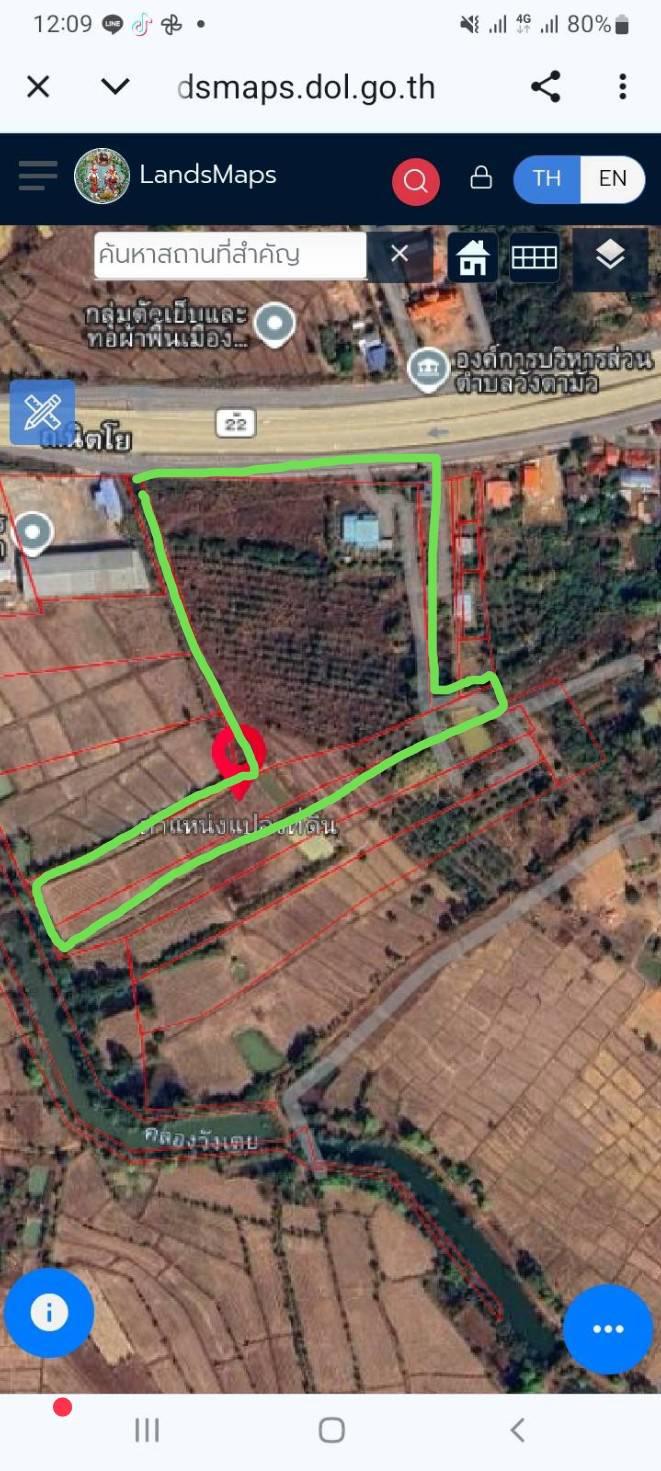The image size is (661, 1471).
Task: Open the LandsMaps hamburger menu
Action: coord(38,177)
